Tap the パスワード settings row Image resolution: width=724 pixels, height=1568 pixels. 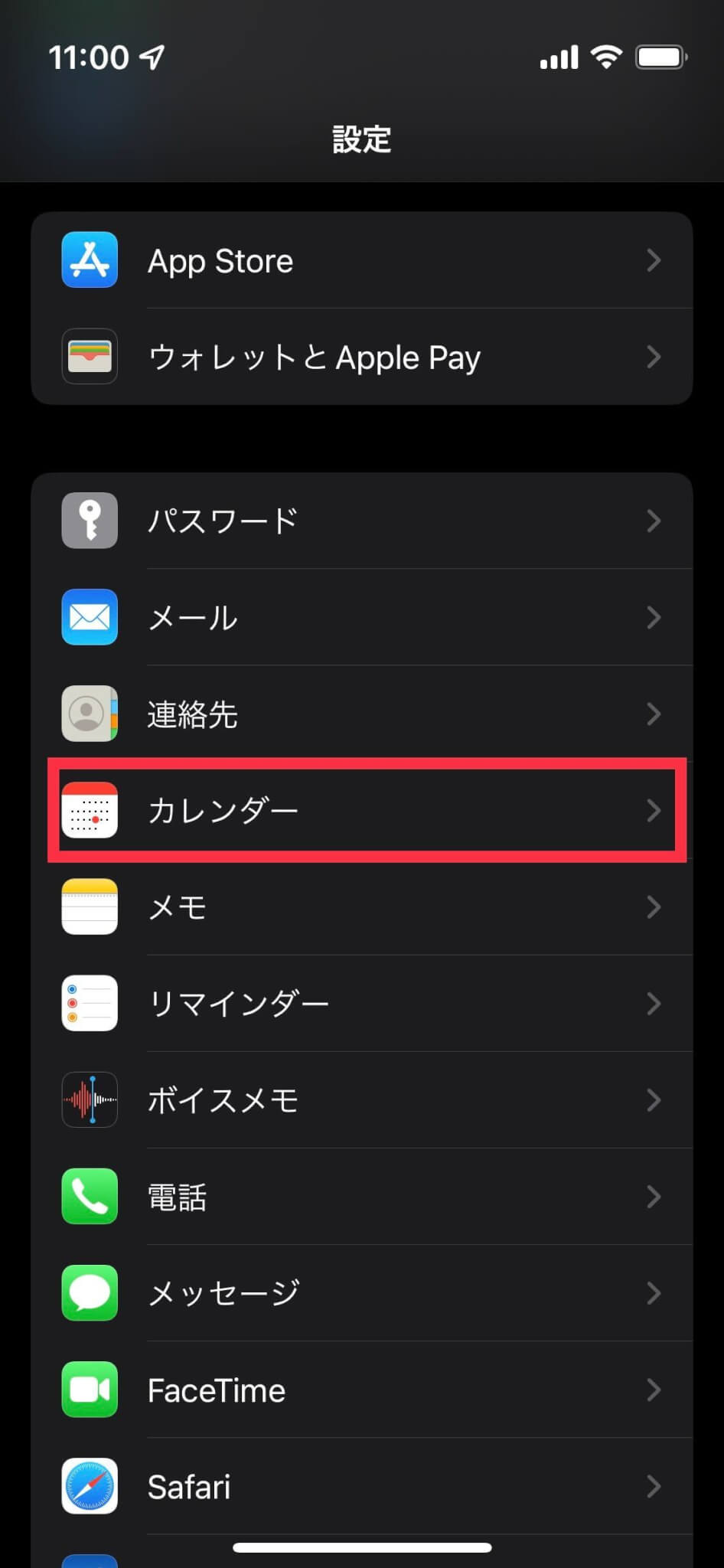point(362,521)
